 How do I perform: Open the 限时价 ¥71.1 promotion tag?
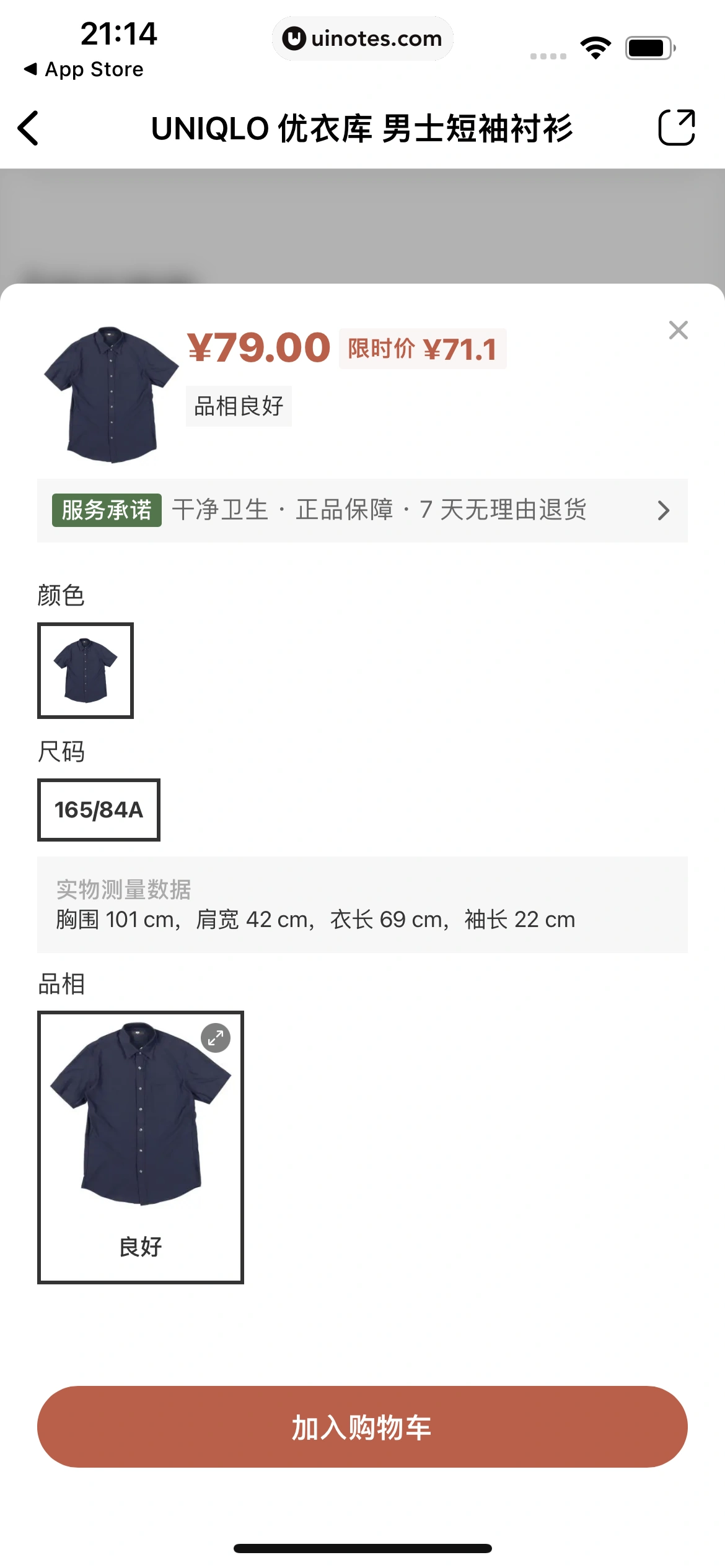[x=424, y=349]
